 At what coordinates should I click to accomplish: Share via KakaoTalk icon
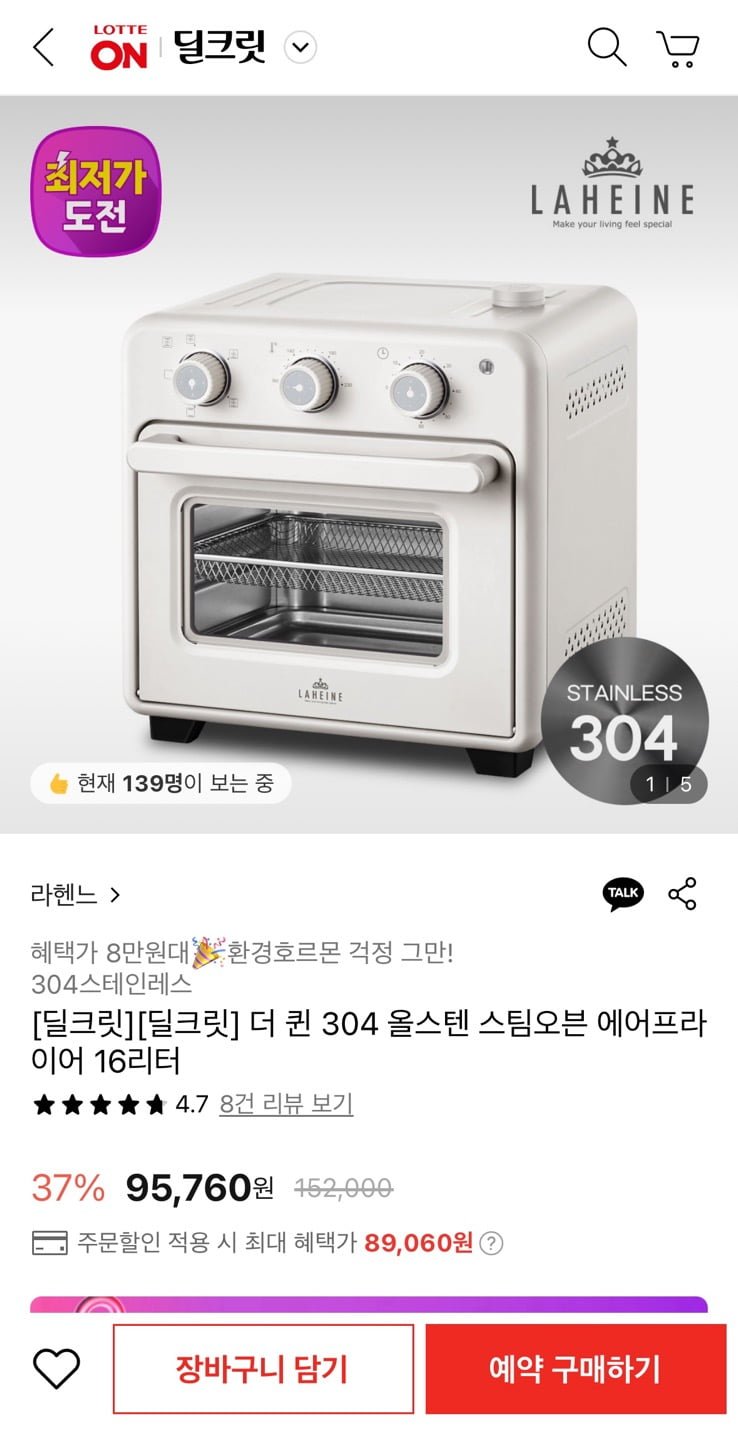coord(623,893)
